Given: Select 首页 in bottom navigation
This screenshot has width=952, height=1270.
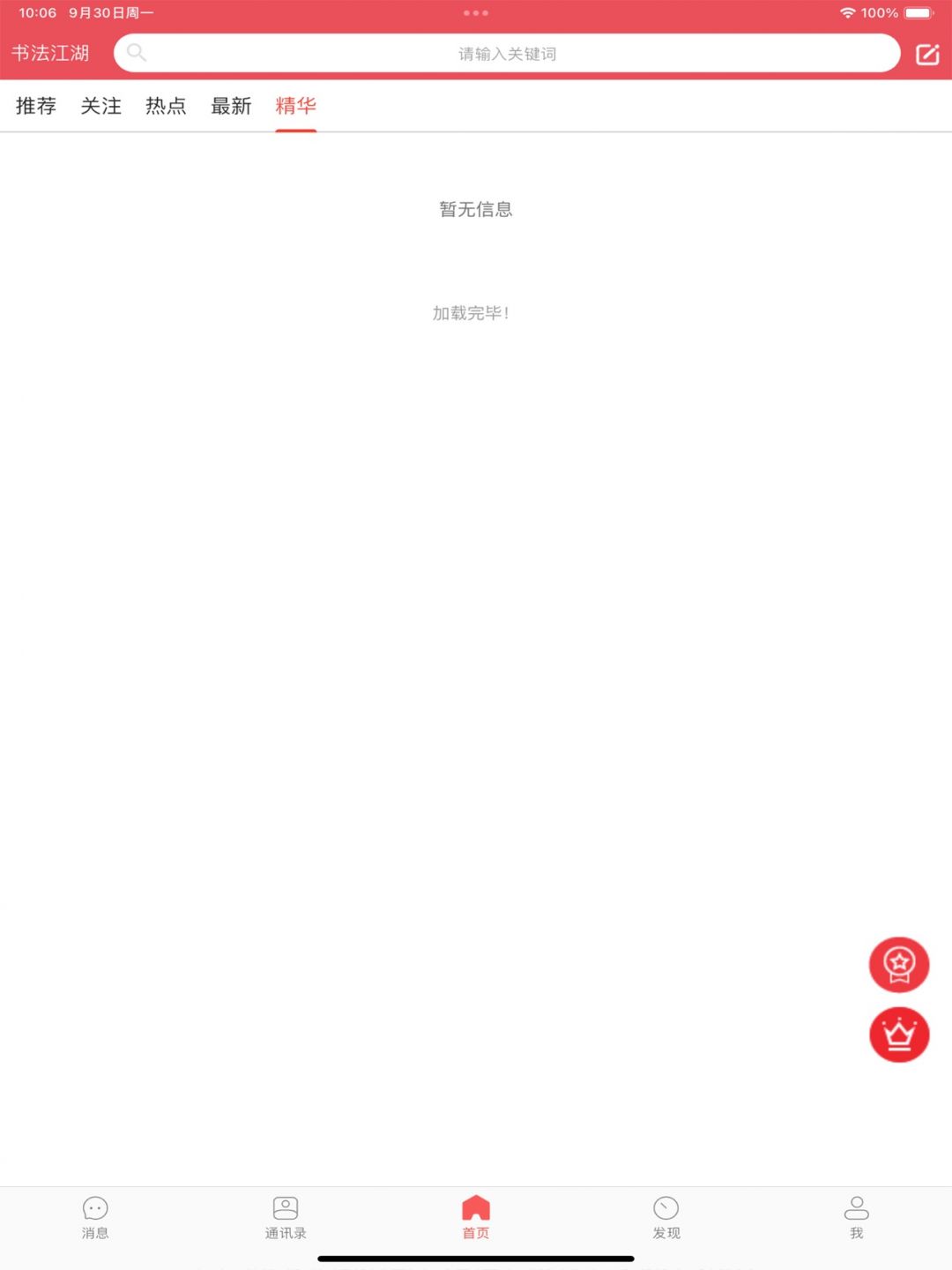Looking at the screenshot, I should [x=476, y=1218].
